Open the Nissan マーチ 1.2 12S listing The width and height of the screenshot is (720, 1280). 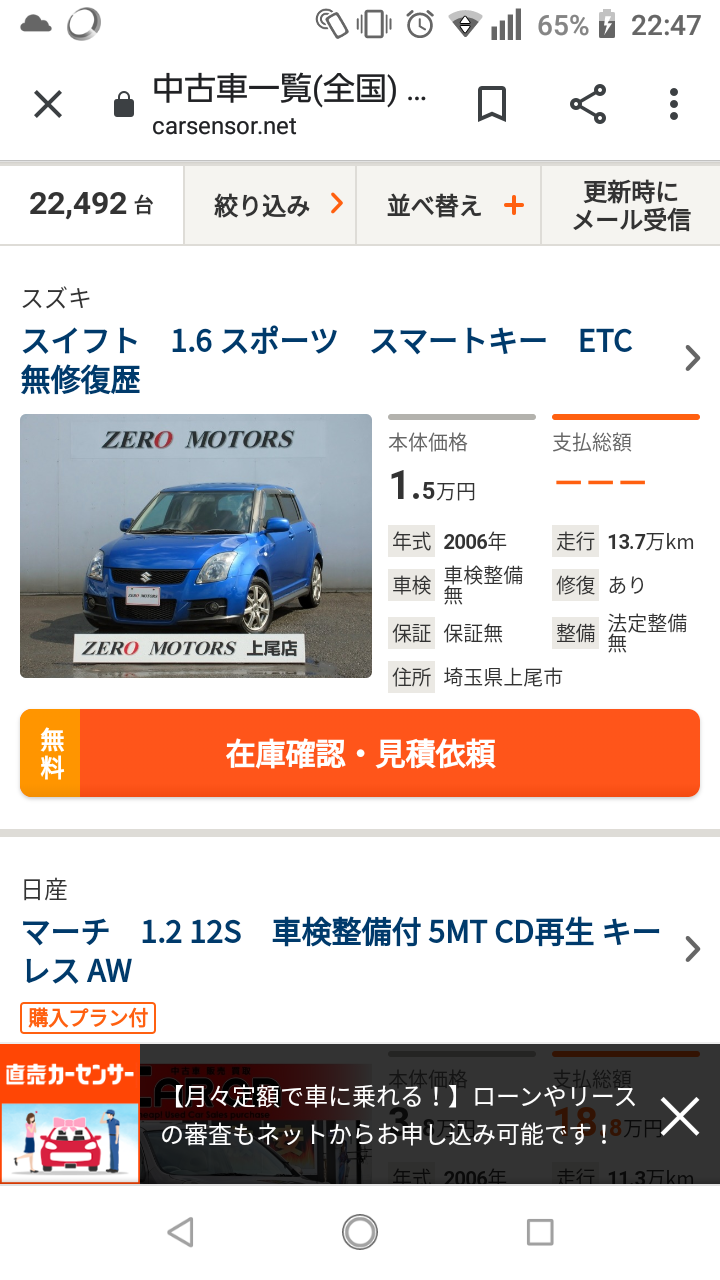click(x=340, y=951)
